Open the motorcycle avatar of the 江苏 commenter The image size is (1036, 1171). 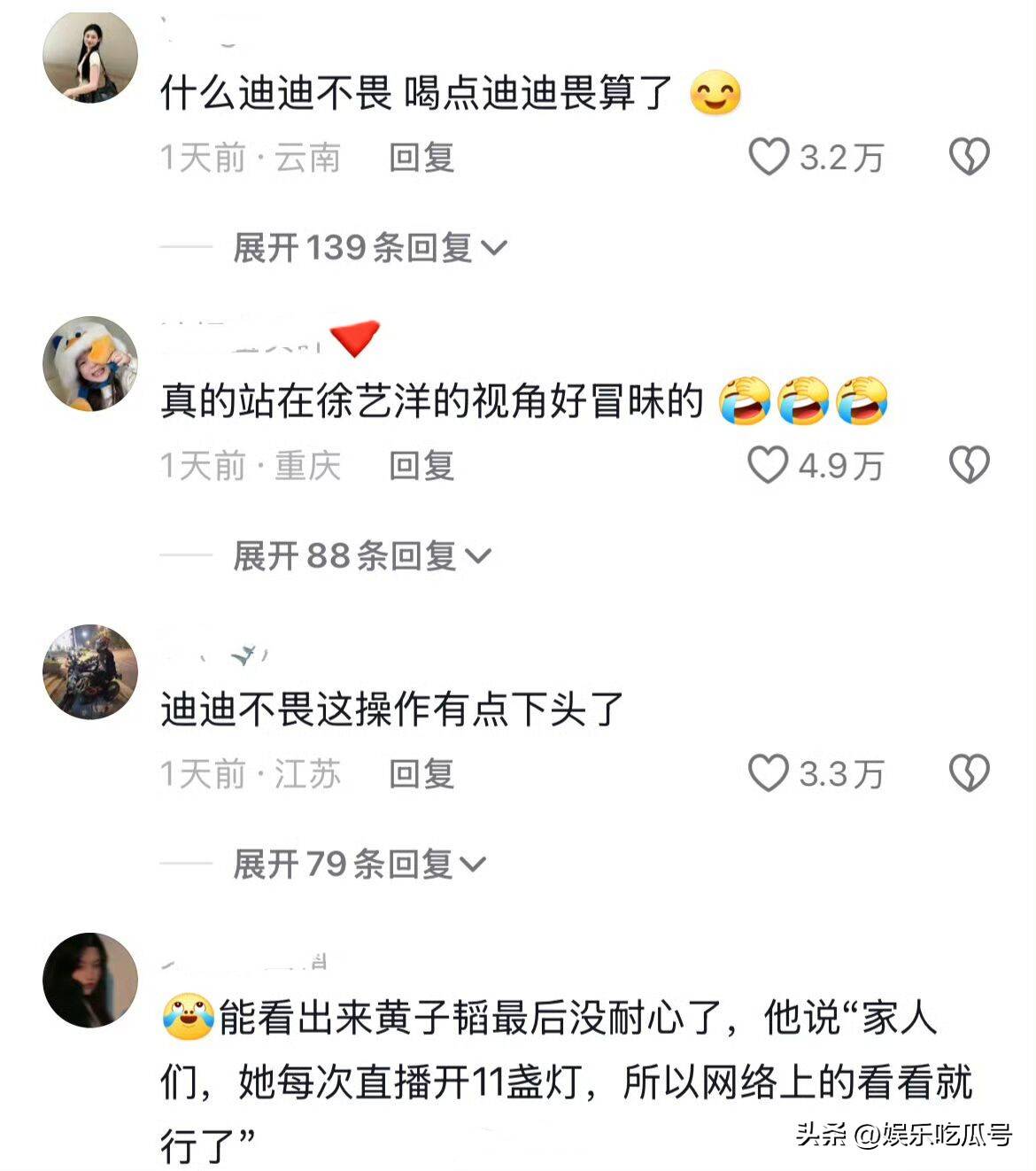90,671
